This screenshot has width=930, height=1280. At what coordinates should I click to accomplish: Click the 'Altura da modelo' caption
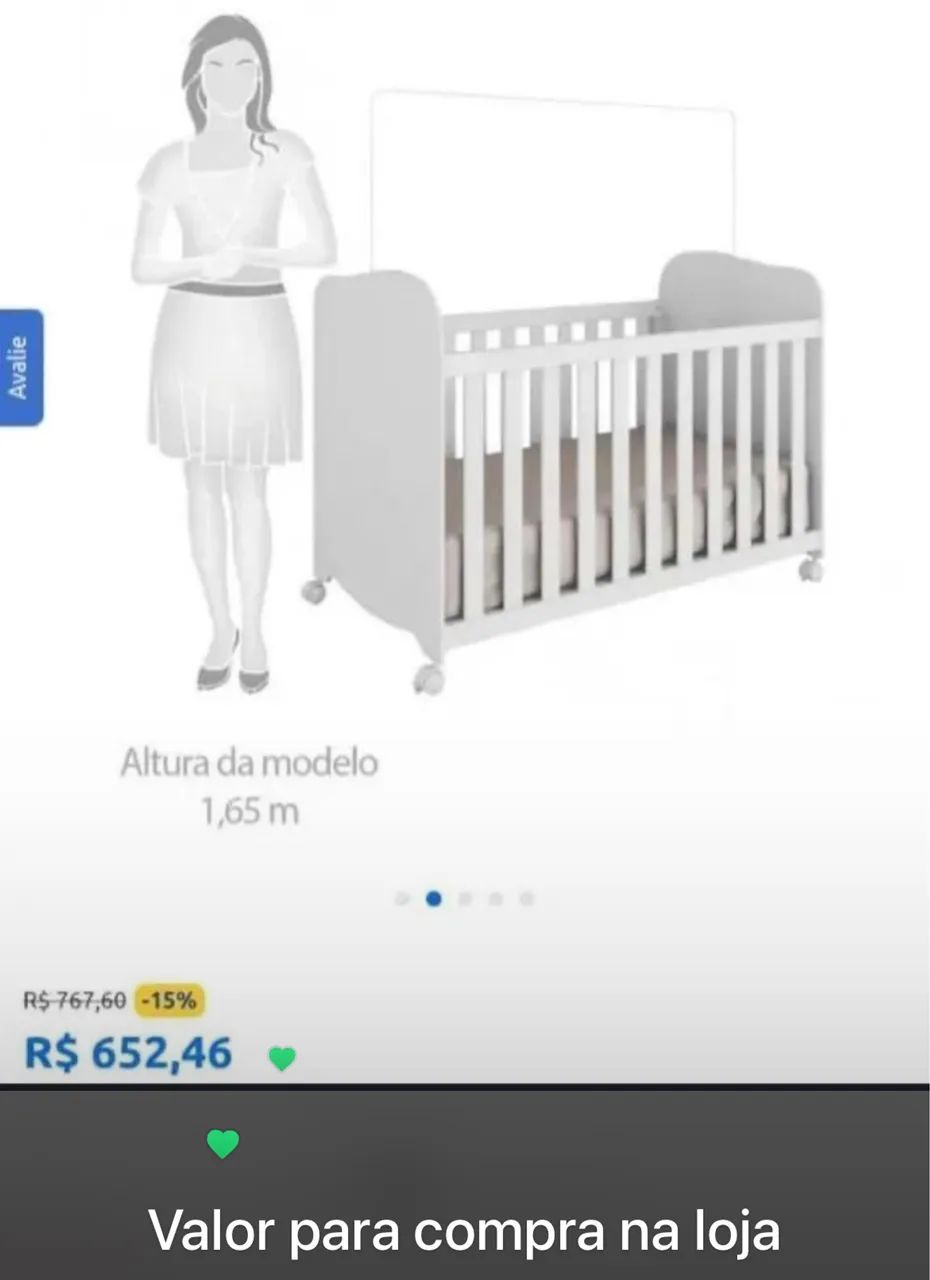click(x=250, y=761)
